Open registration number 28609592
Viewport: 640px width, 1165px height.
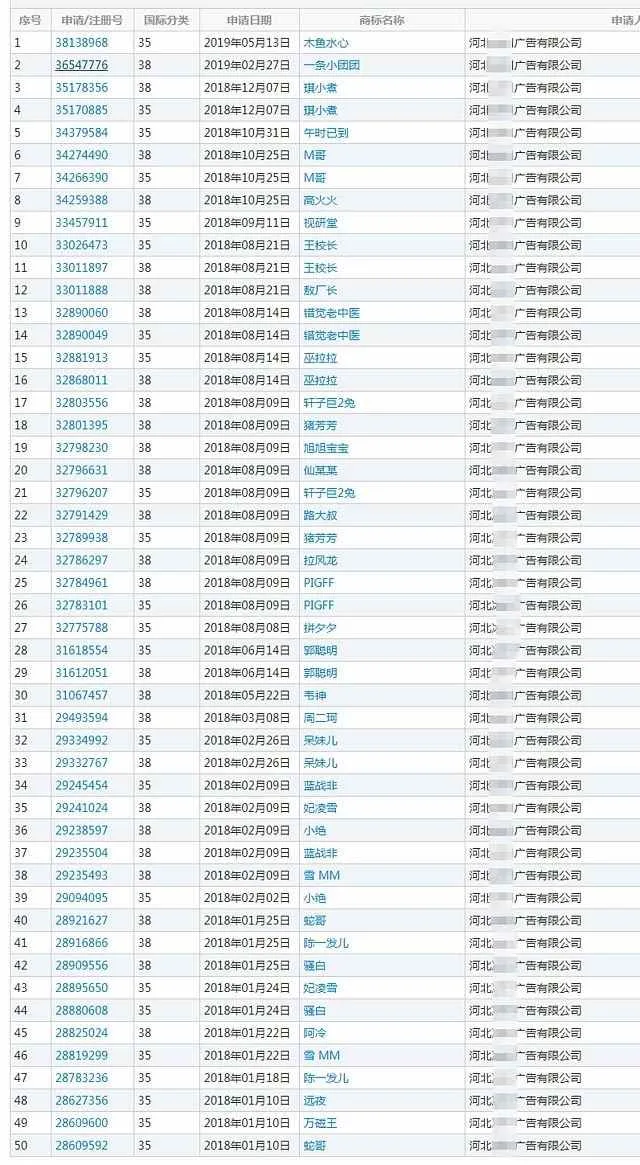tap(82, 1145)
